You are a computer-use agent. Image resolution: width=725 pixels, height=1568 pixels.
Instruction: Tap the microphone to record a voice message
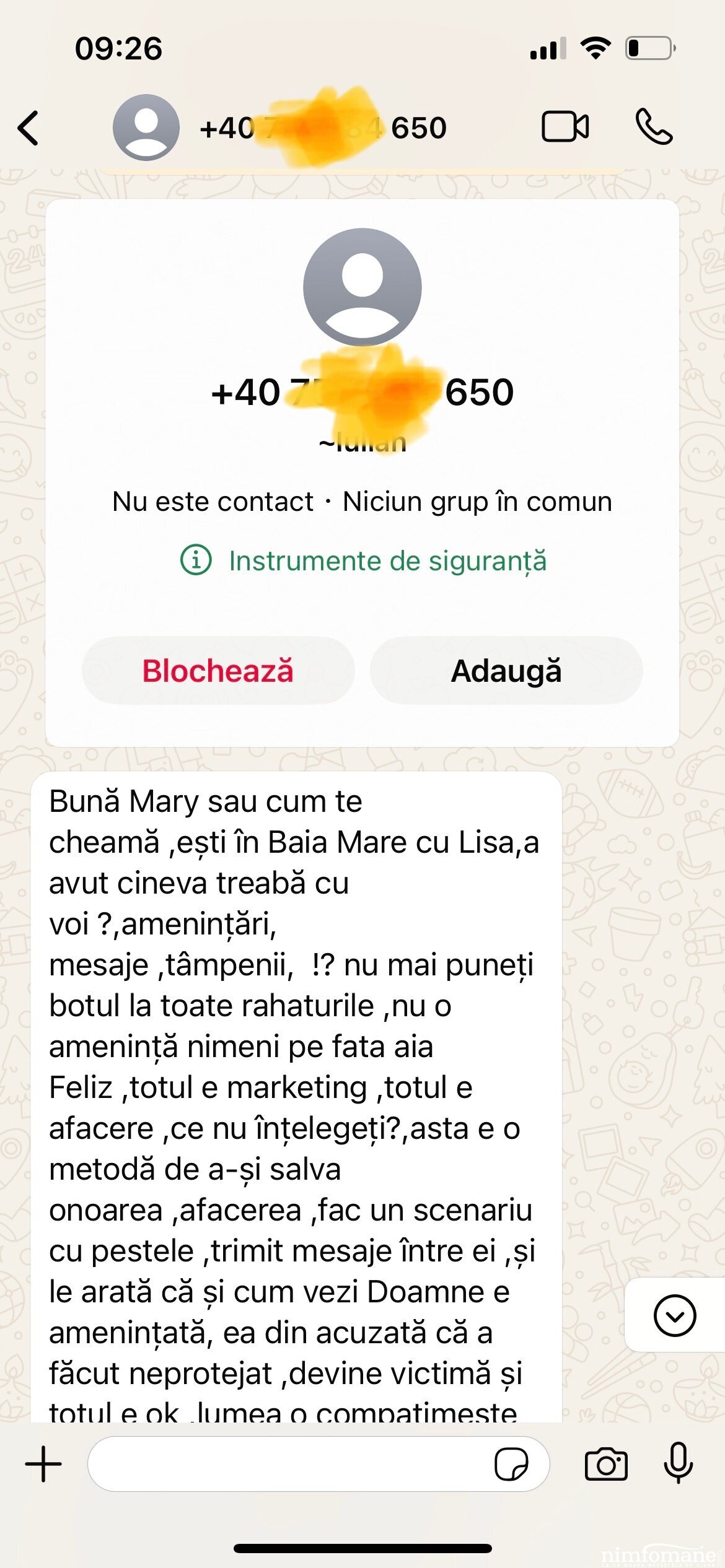tap(679, 1463)
